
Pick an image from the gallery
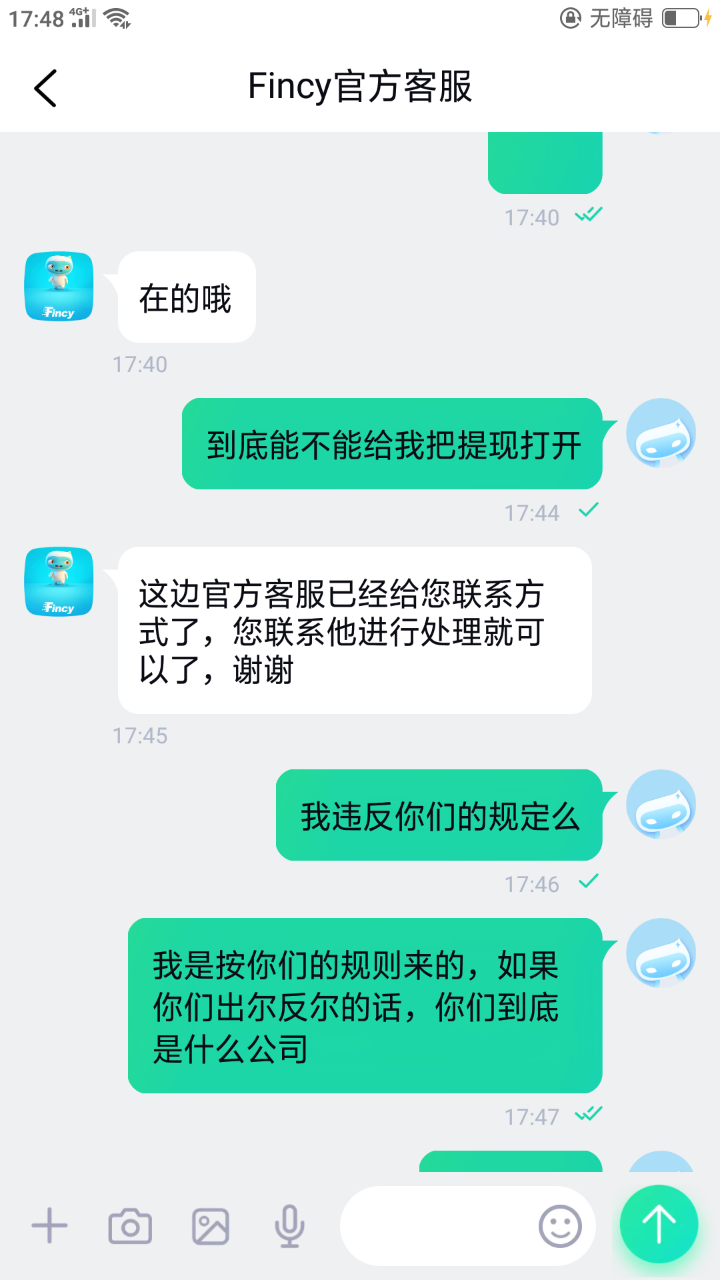pyautogui.click(x=211, y=1225)
